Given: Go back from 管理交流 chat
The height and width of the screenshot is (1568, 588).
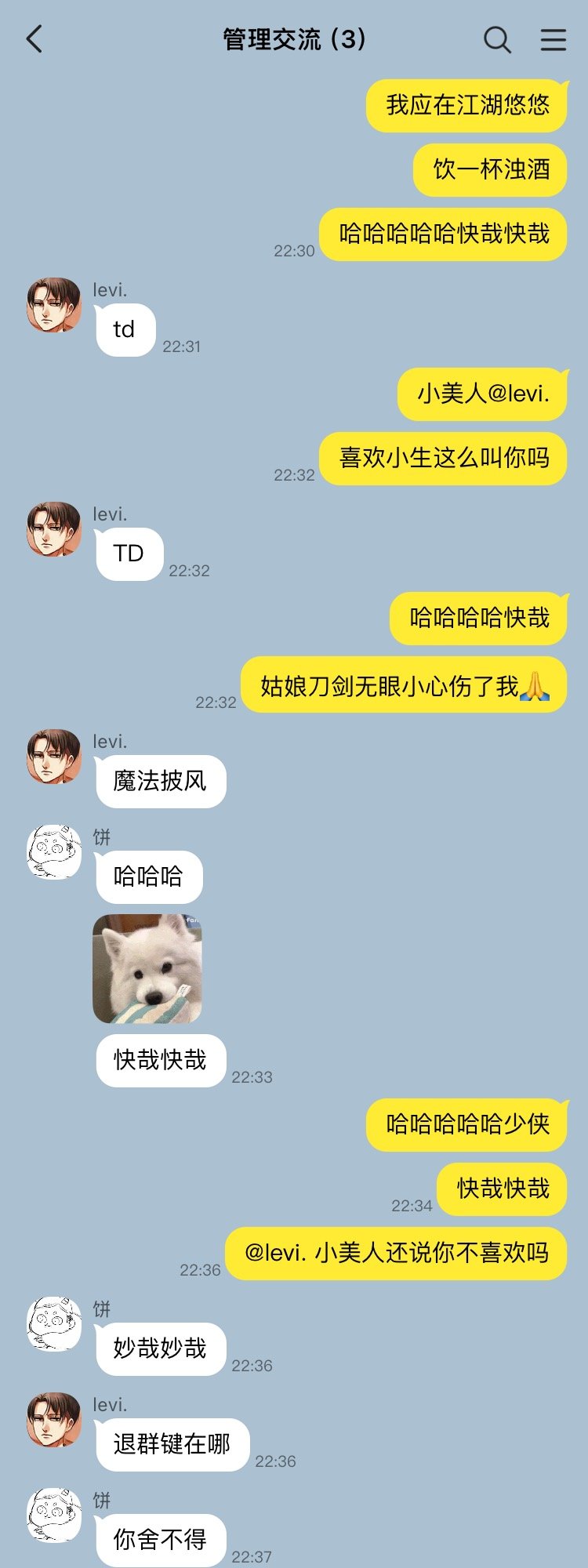Looking at the screenshot, I should 34,39.
